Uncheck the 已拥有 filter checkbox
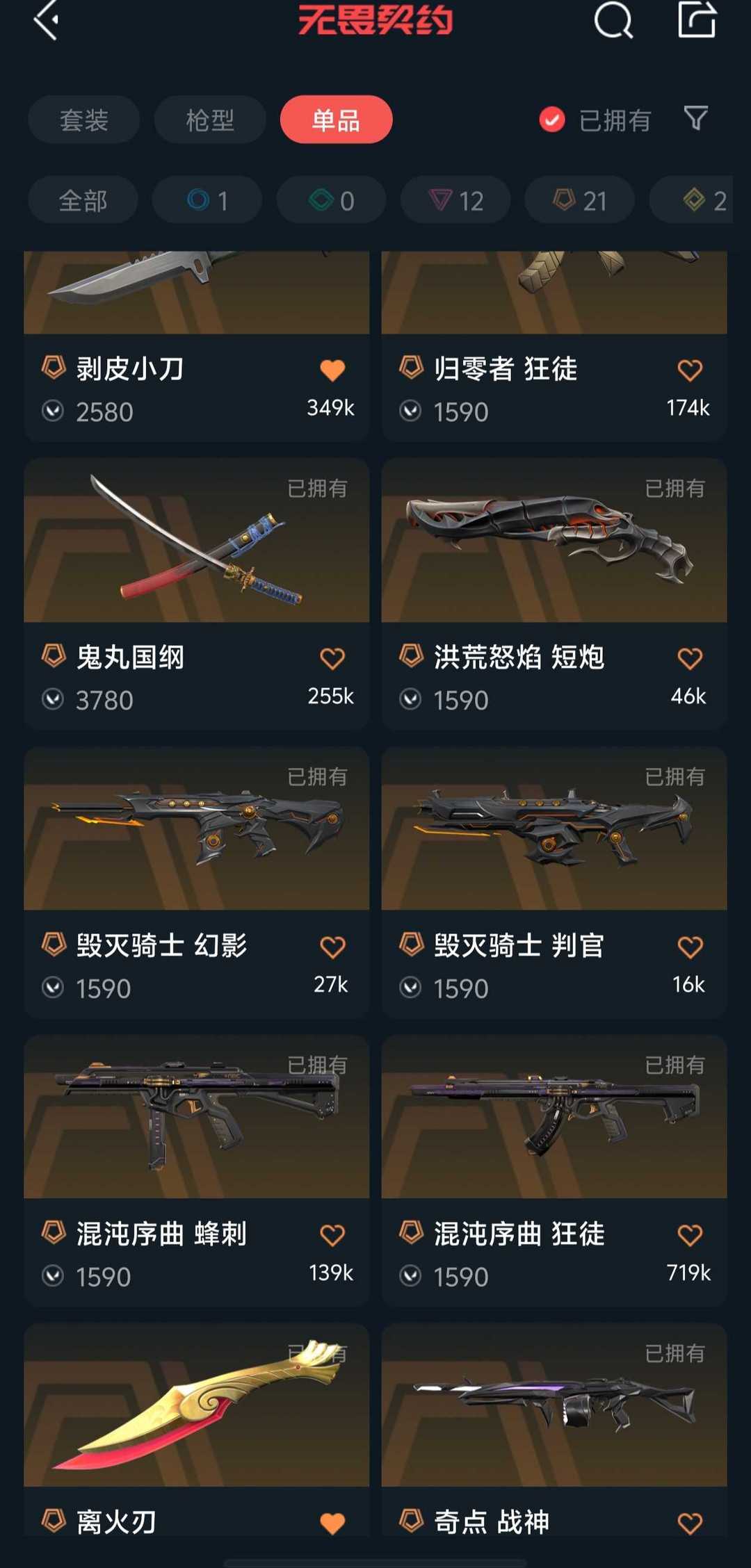The width and height of the screenshot is (751, 1568). [552, 120]
